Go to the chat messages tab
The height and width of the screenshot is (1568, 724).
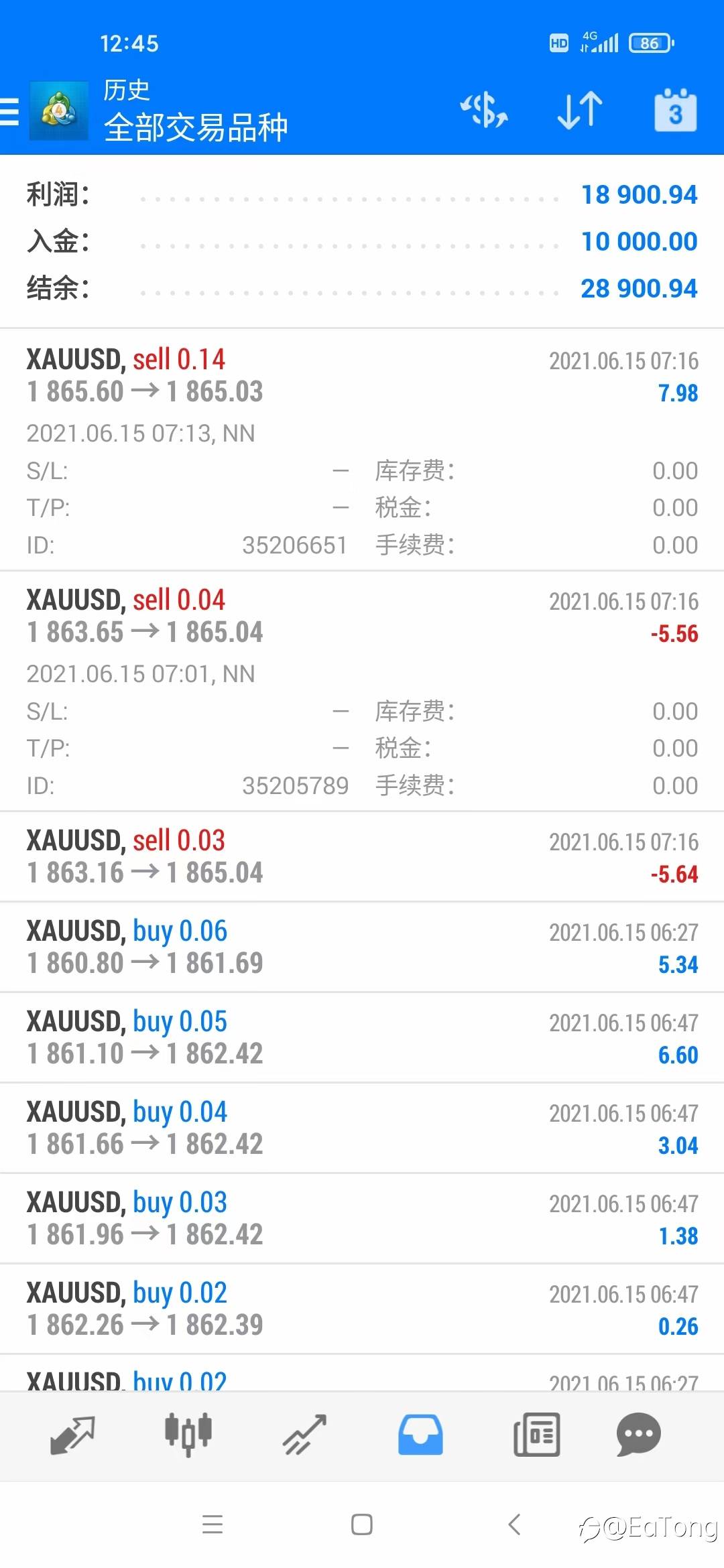[x=638, y=1435]
